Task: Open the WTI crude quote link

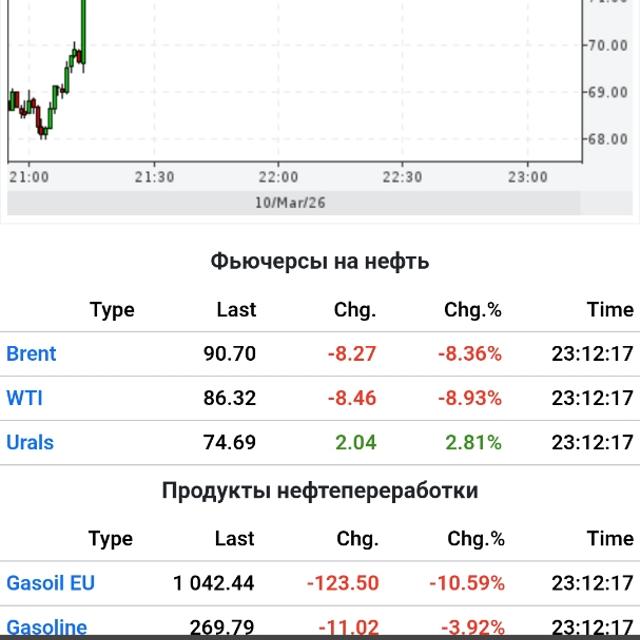Action: click(24, 398)
